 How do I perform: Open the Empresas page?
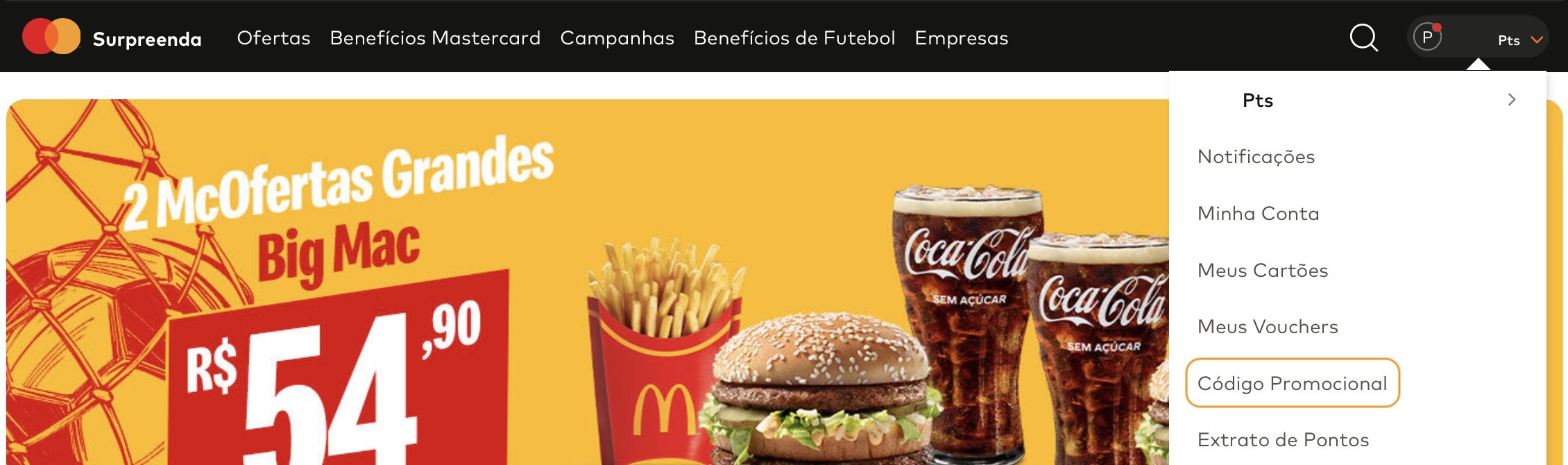pyautogui.click(x=961, y=38)
